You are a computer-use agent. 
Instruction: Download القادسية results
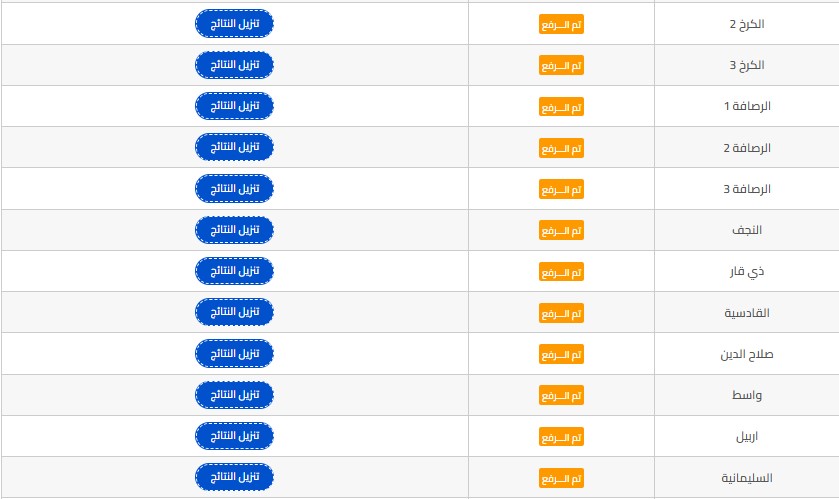tap(234, 312)
